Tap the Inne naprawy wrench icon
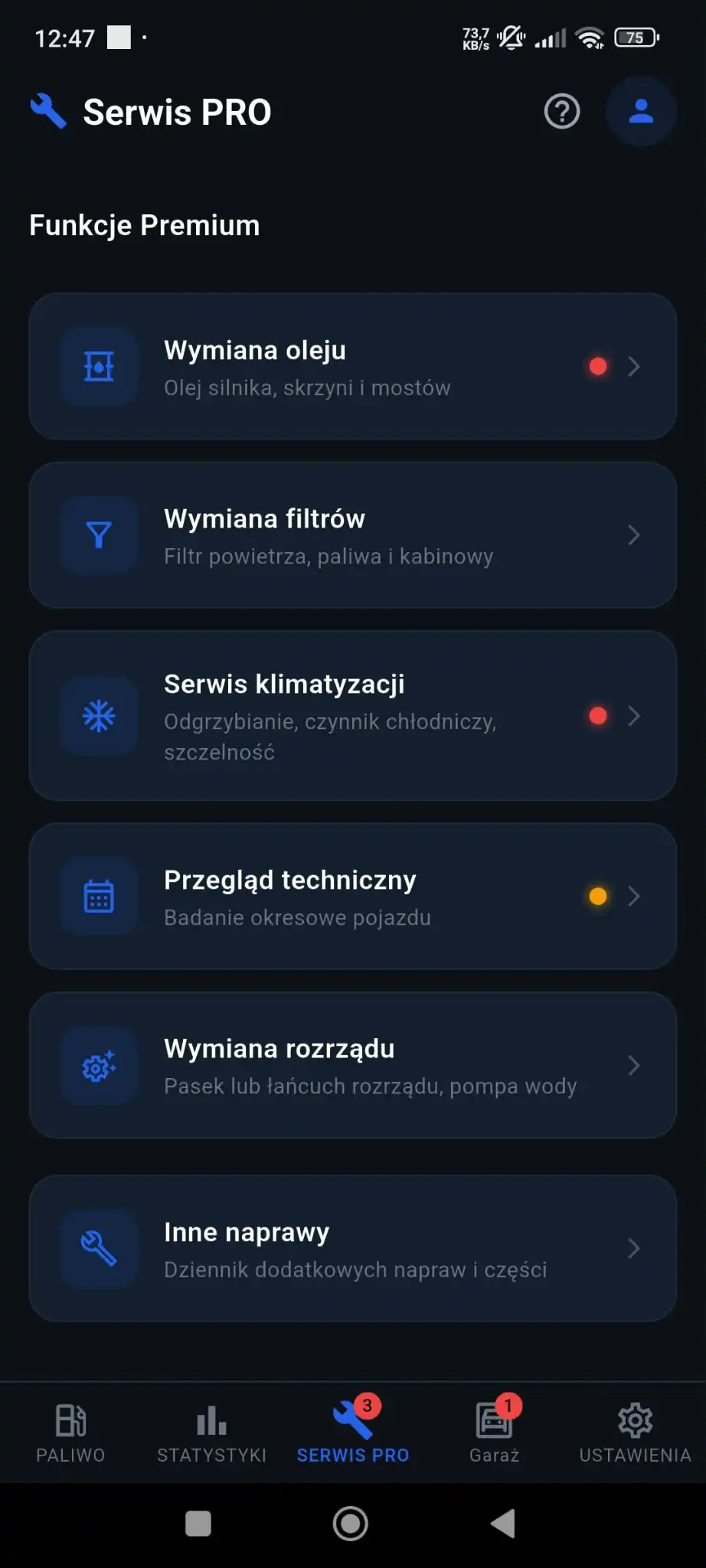The width and height of the screenshot is (706, 1568). (x=99, y=1248)
